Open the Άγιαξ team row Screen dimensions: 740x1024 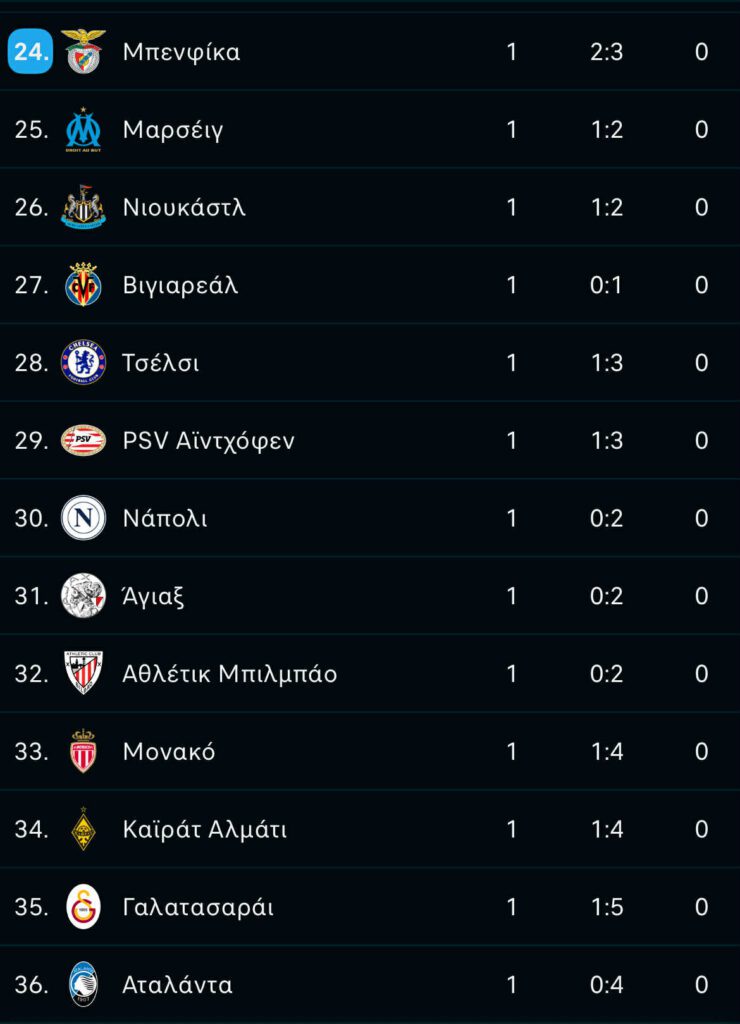pyautogui.click(x=370, y=596)
